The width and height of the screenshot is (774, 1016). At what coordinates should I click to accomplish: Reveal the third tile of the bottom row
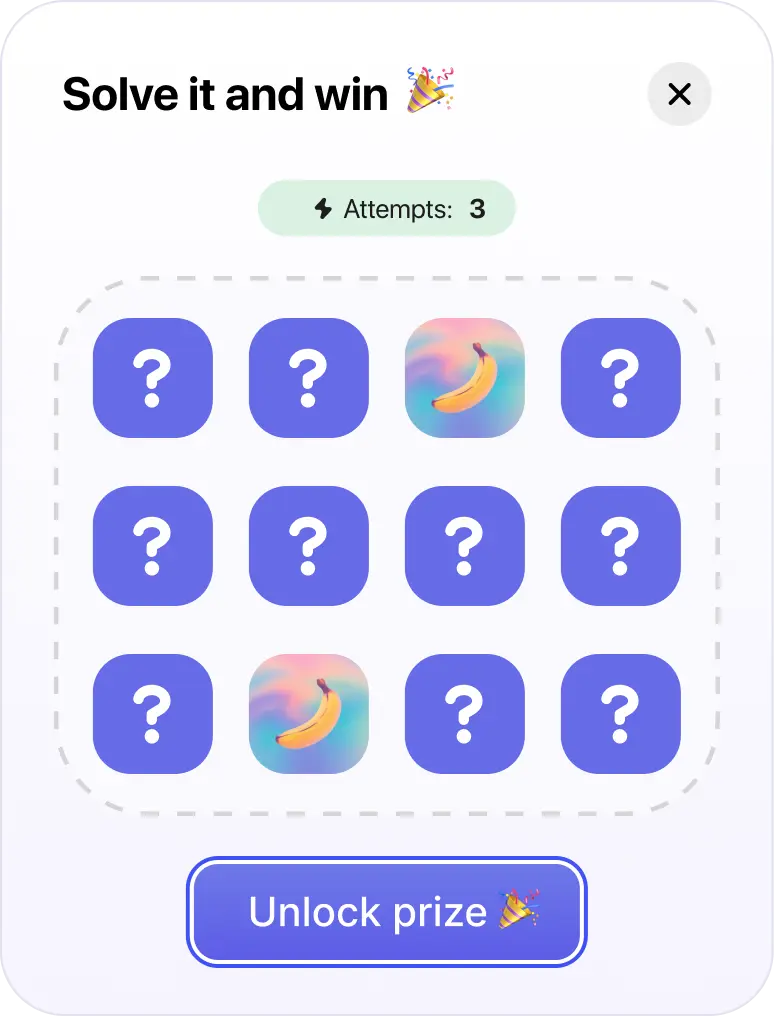(464, 713)
